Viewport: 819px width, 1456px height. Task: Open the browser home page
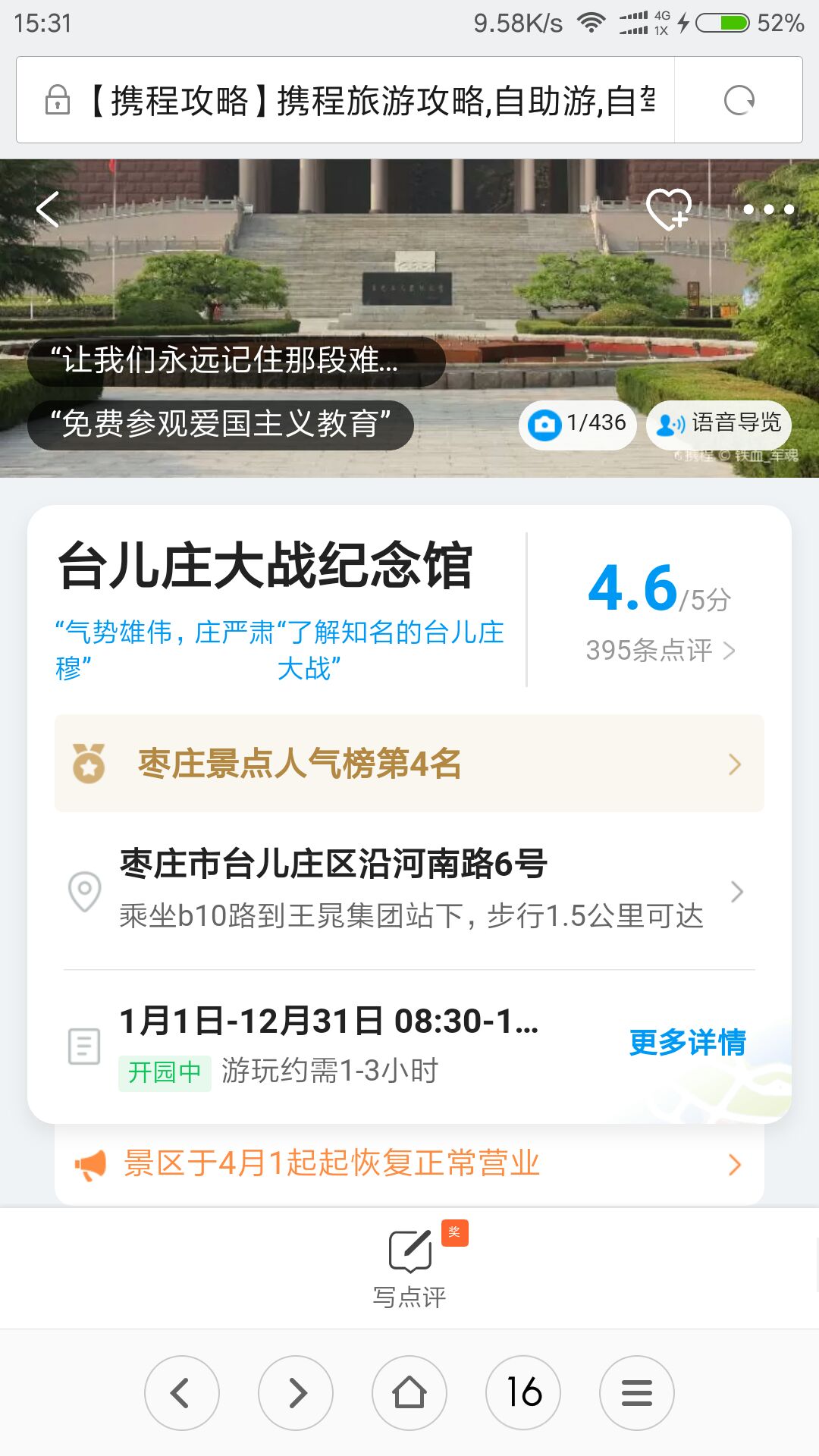tap(409, 1393)
